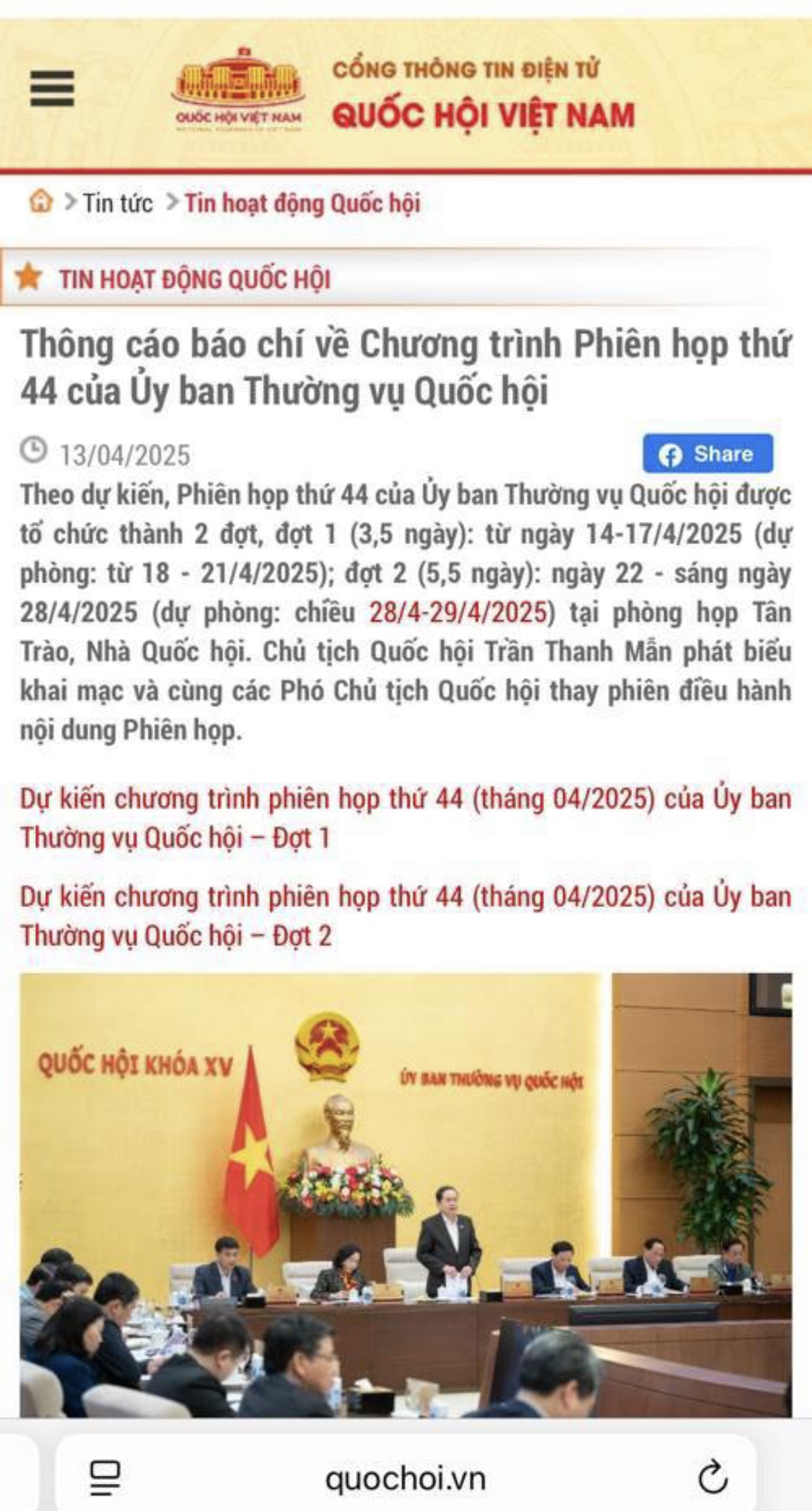Tap the Quốc hội Việt Nam header logo
The image size is (812, 1511).
pos(238,89)
